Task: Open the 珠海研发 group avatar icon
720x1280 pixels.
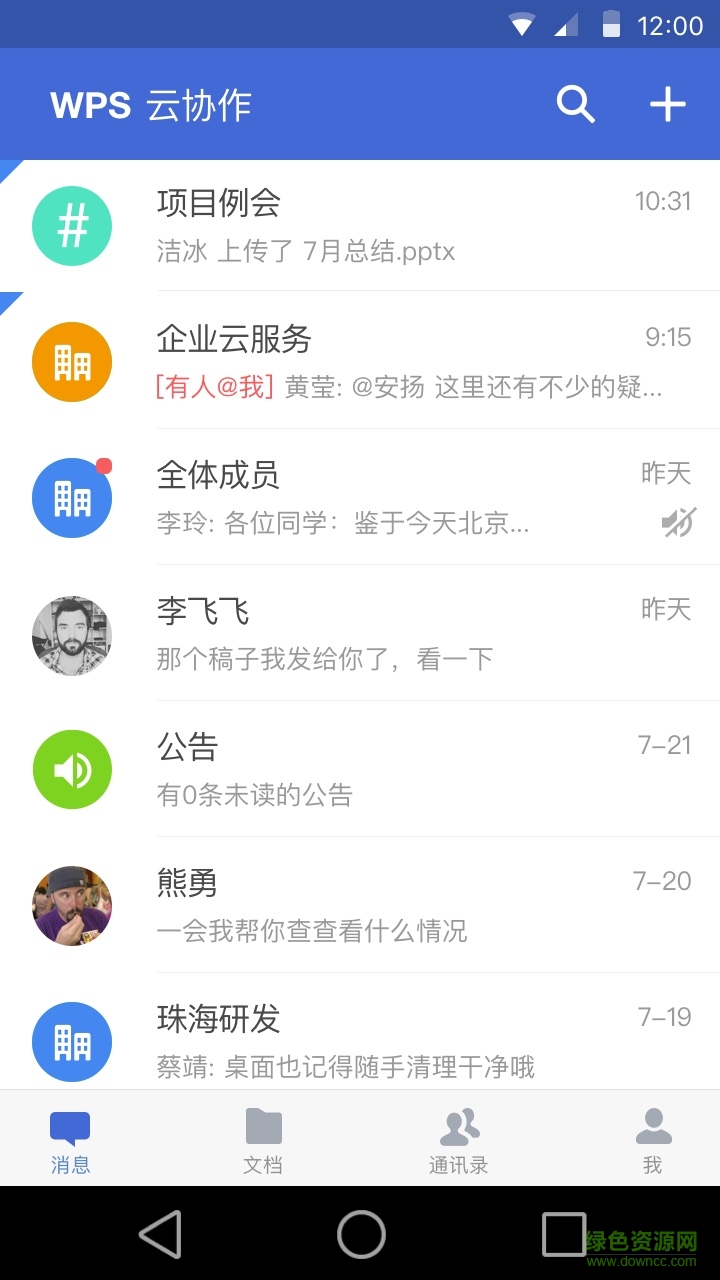Action: 71,1042
